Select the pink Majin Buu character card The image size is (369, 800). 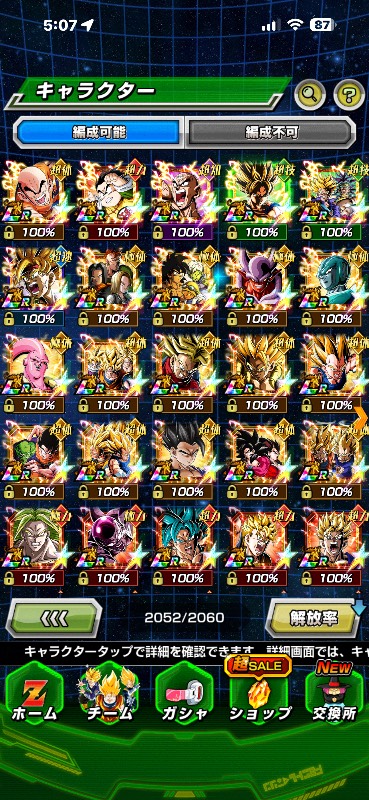tap(34, 373)
